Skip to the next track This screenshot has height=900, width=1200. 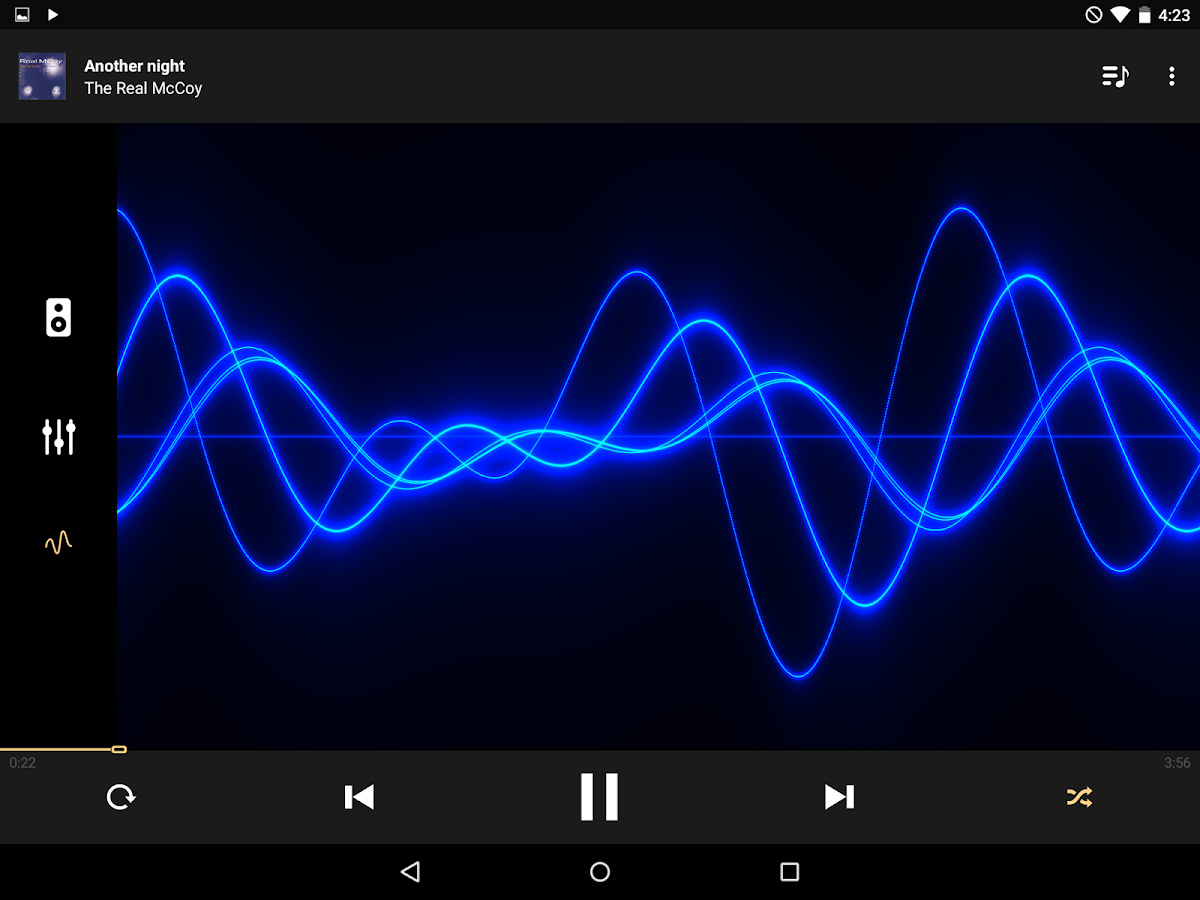839,797
